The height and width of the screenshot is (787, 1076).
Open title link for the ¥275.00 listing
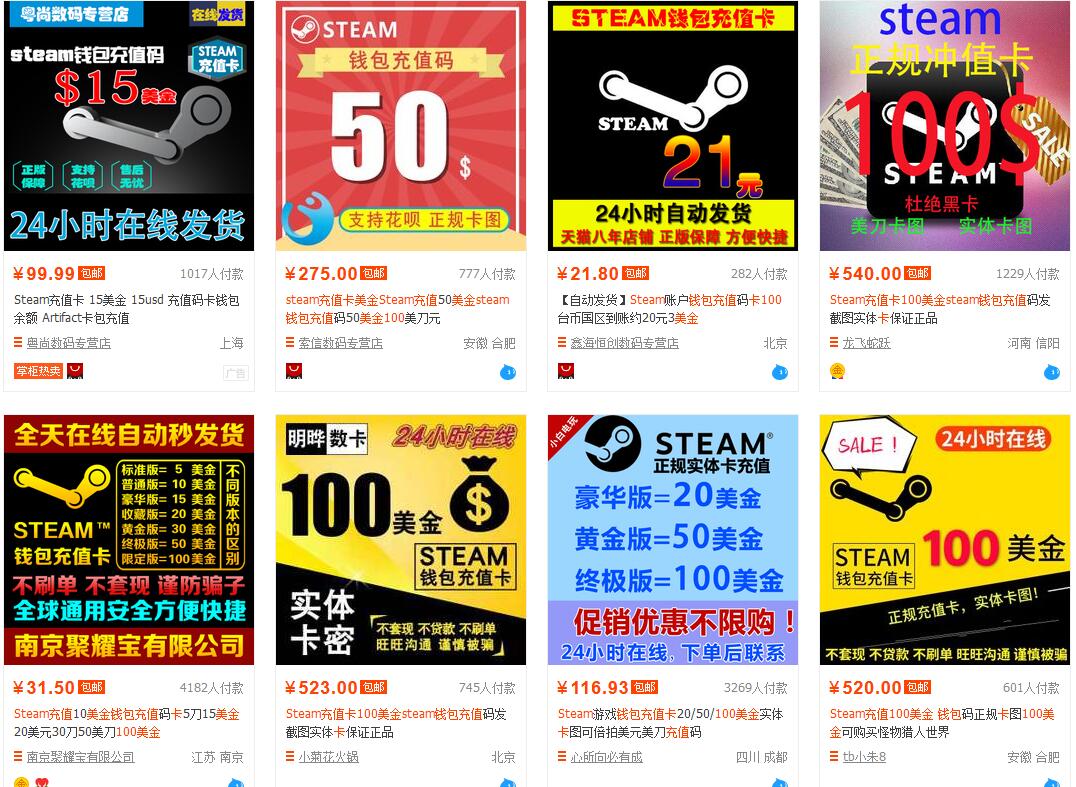click(397, 309)
